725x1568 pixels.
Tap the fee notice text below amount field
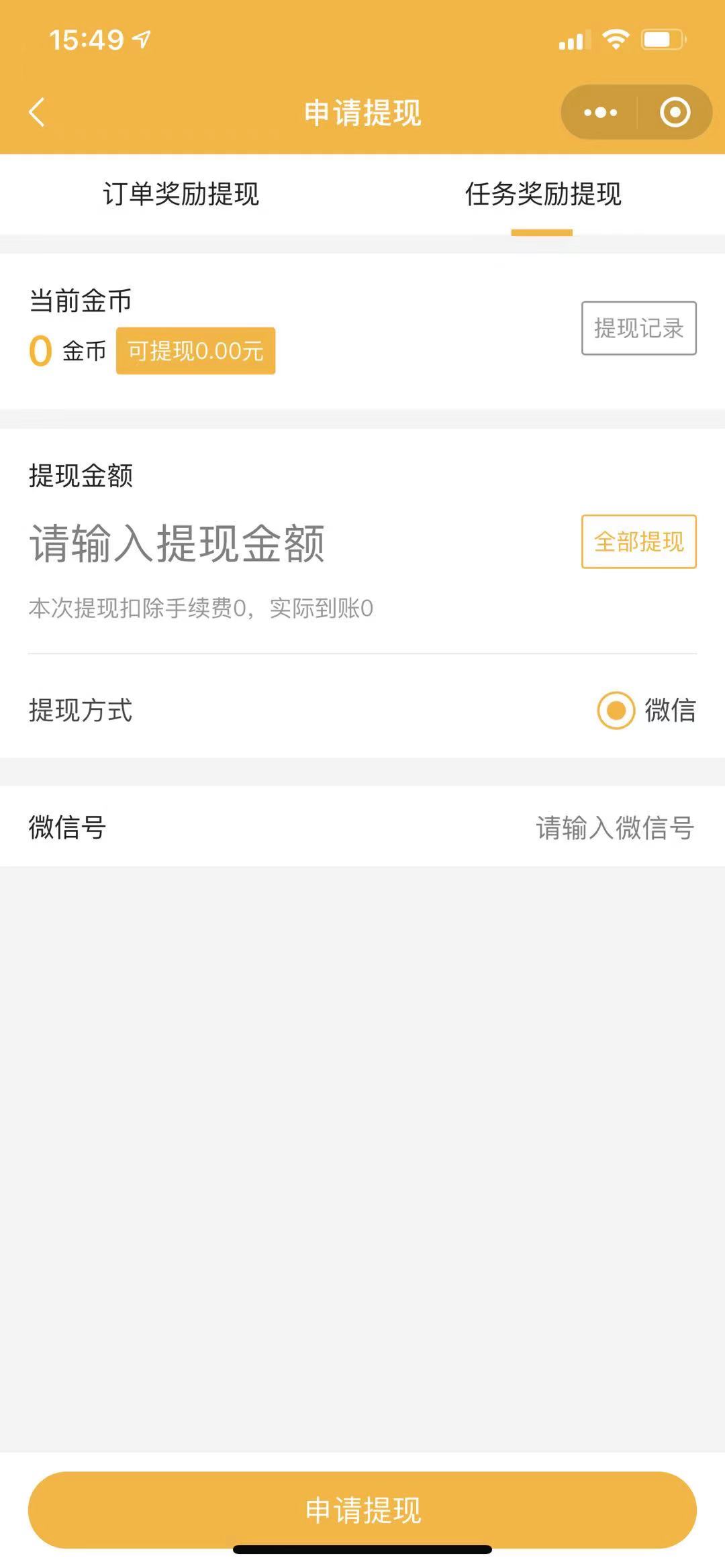(x=201, y=609)
